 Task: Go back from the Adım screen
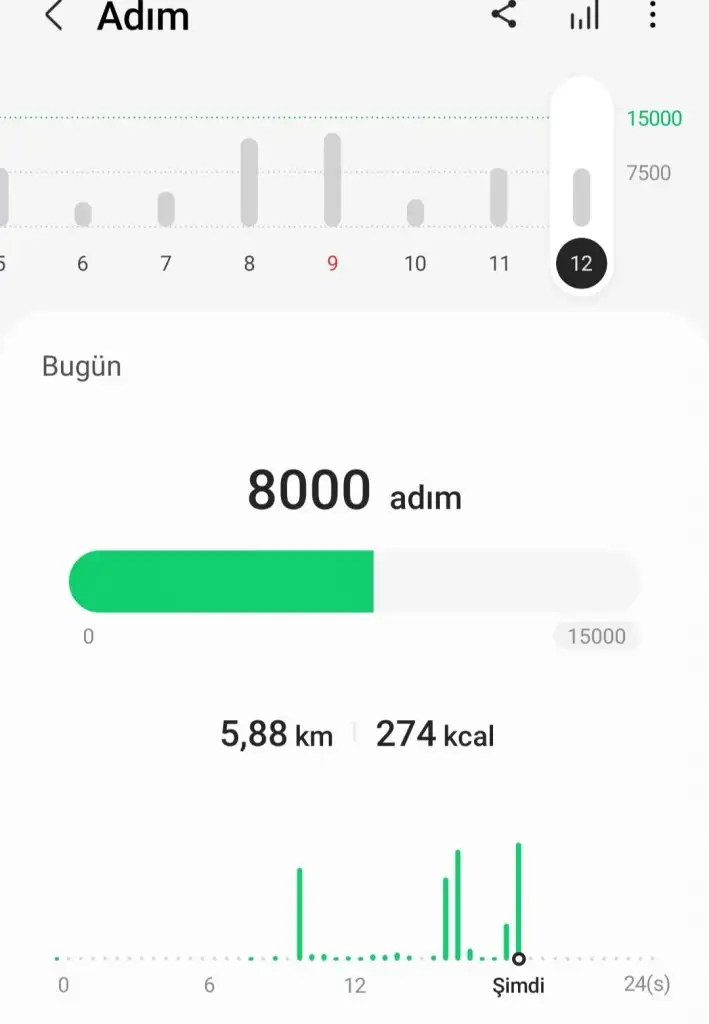[54, 16]
